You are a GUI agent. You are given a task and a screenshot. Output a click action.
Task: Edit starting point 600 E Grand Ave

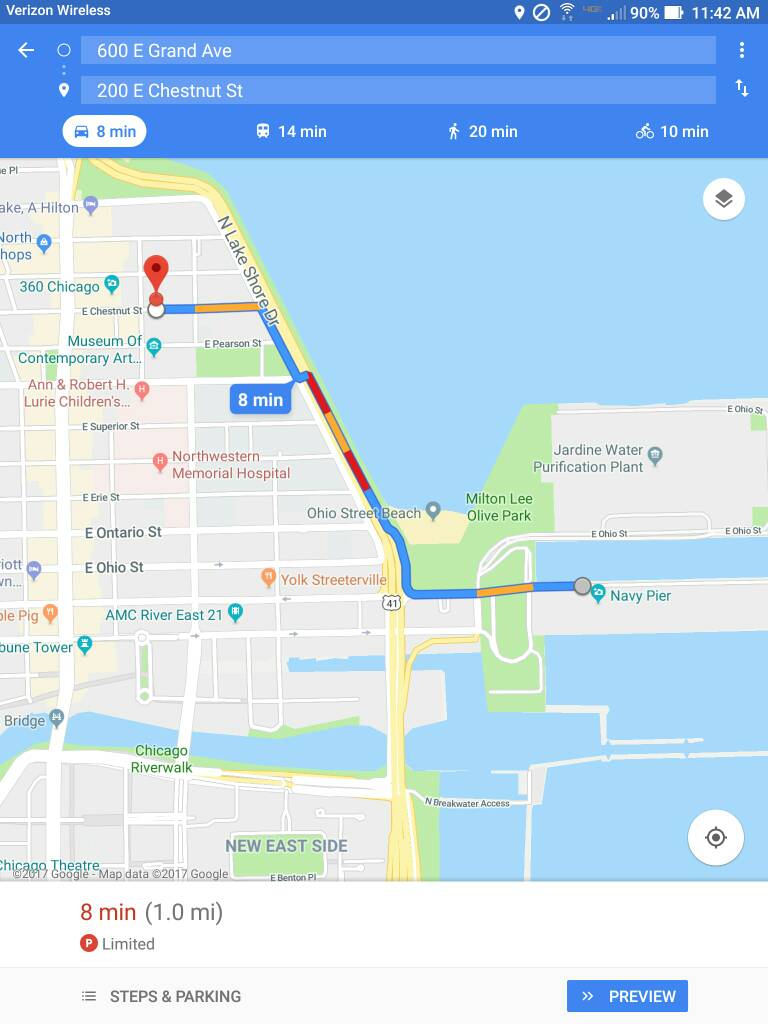pos(397,51)
